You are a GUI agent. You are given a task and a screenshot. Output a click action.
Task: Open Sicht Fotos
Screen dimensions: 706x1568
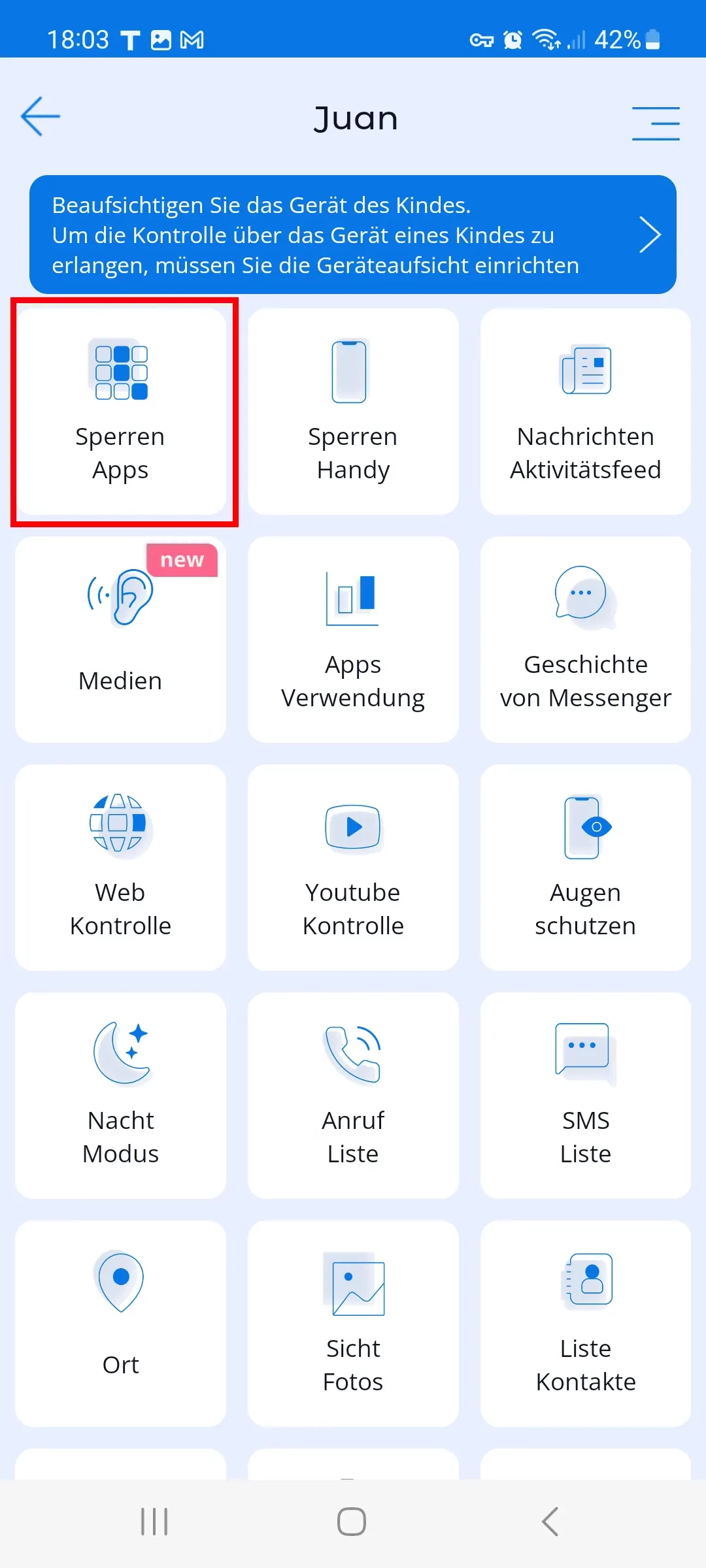click(353, 1324)
